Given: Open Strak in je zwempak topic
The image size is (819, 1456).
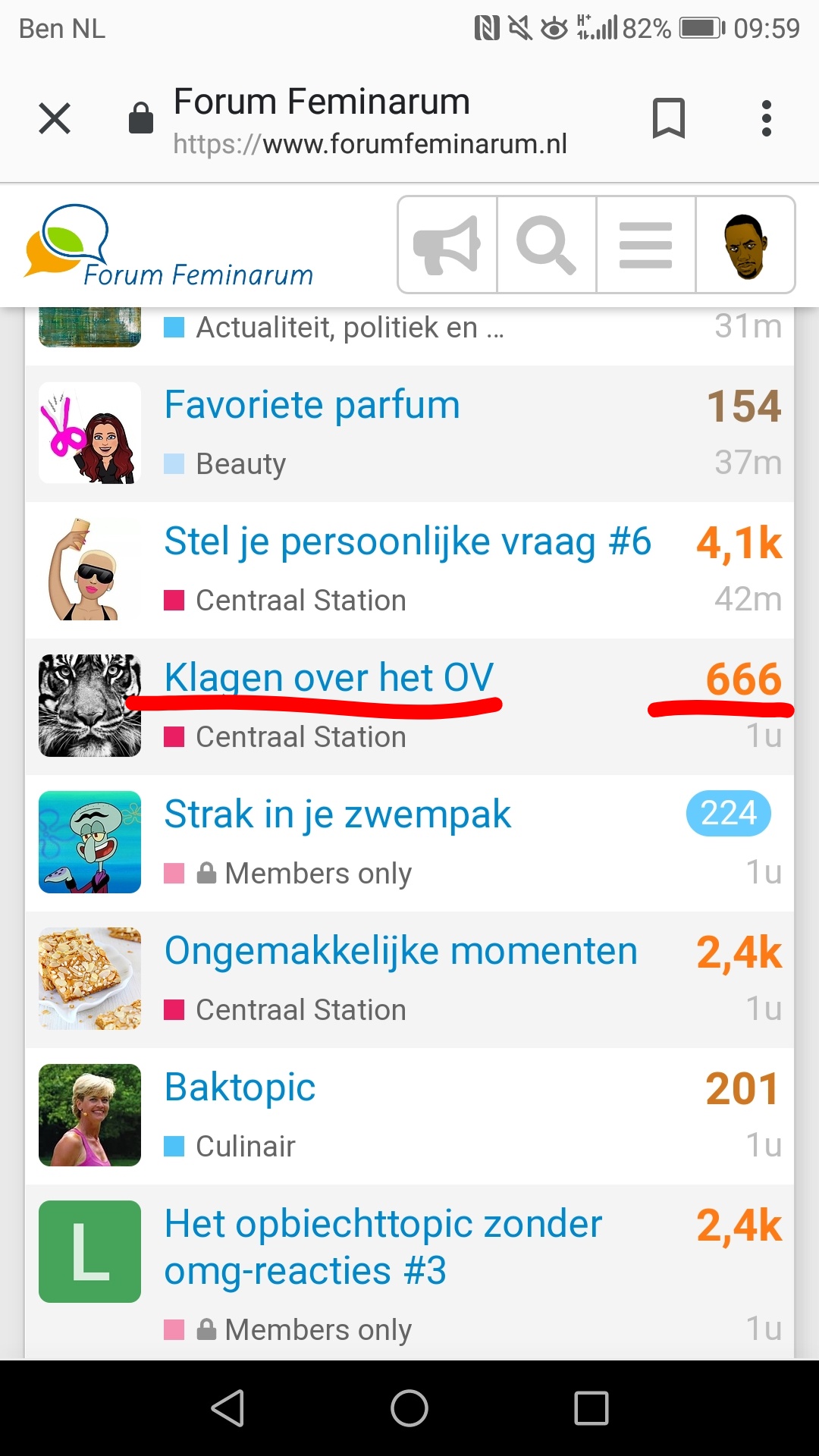Looking at the screenshot, I should [337, 814].
